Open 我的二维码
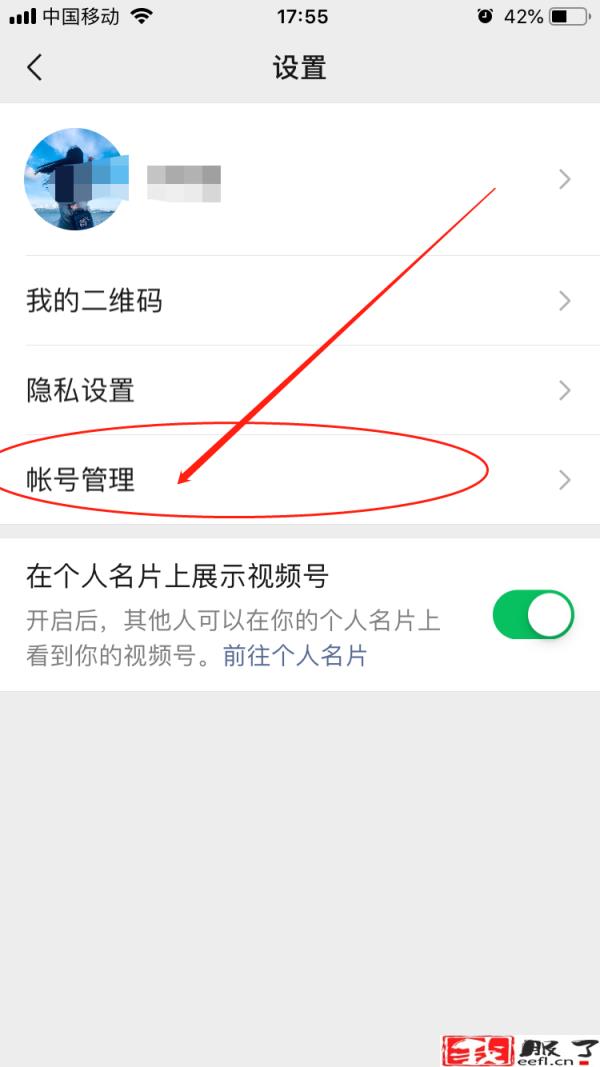Image resolution: width=600 pixels, height=1067 pixels. tap(300, 300)
